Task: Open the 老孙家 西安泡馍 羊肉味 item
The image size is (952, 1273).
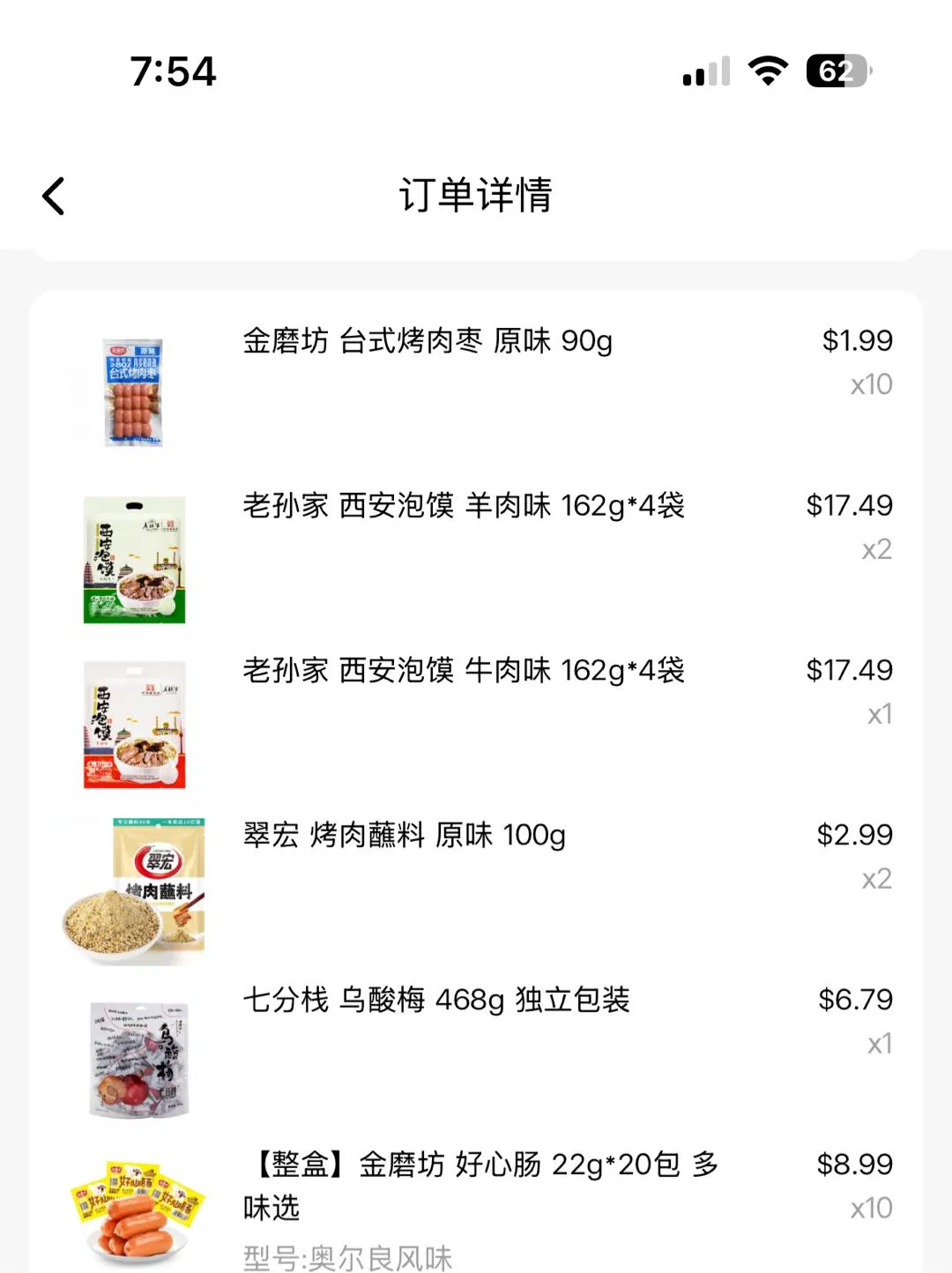Action: [x=463, y=506]
